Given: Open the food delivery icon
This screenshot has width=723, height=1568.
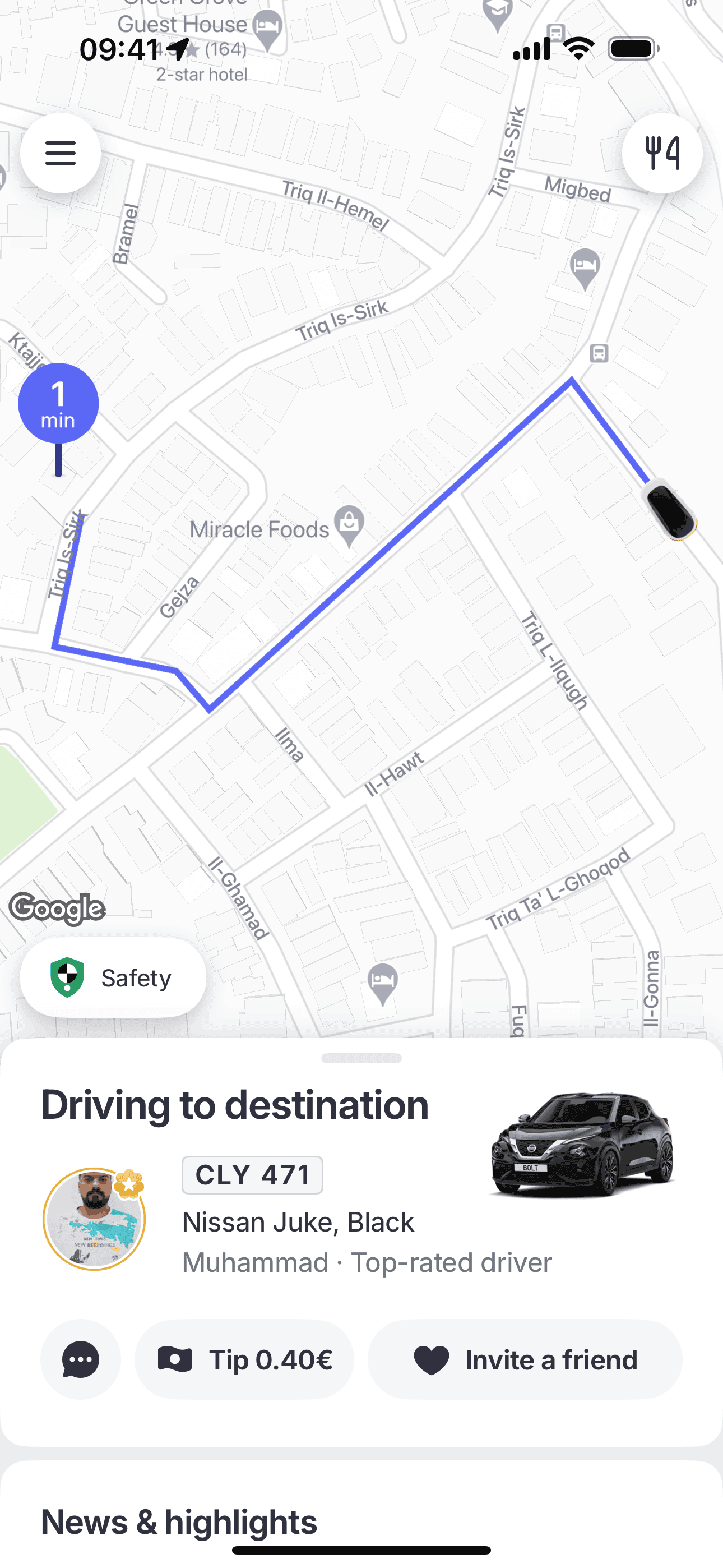Looking at the screenshot, I should 661,153.
